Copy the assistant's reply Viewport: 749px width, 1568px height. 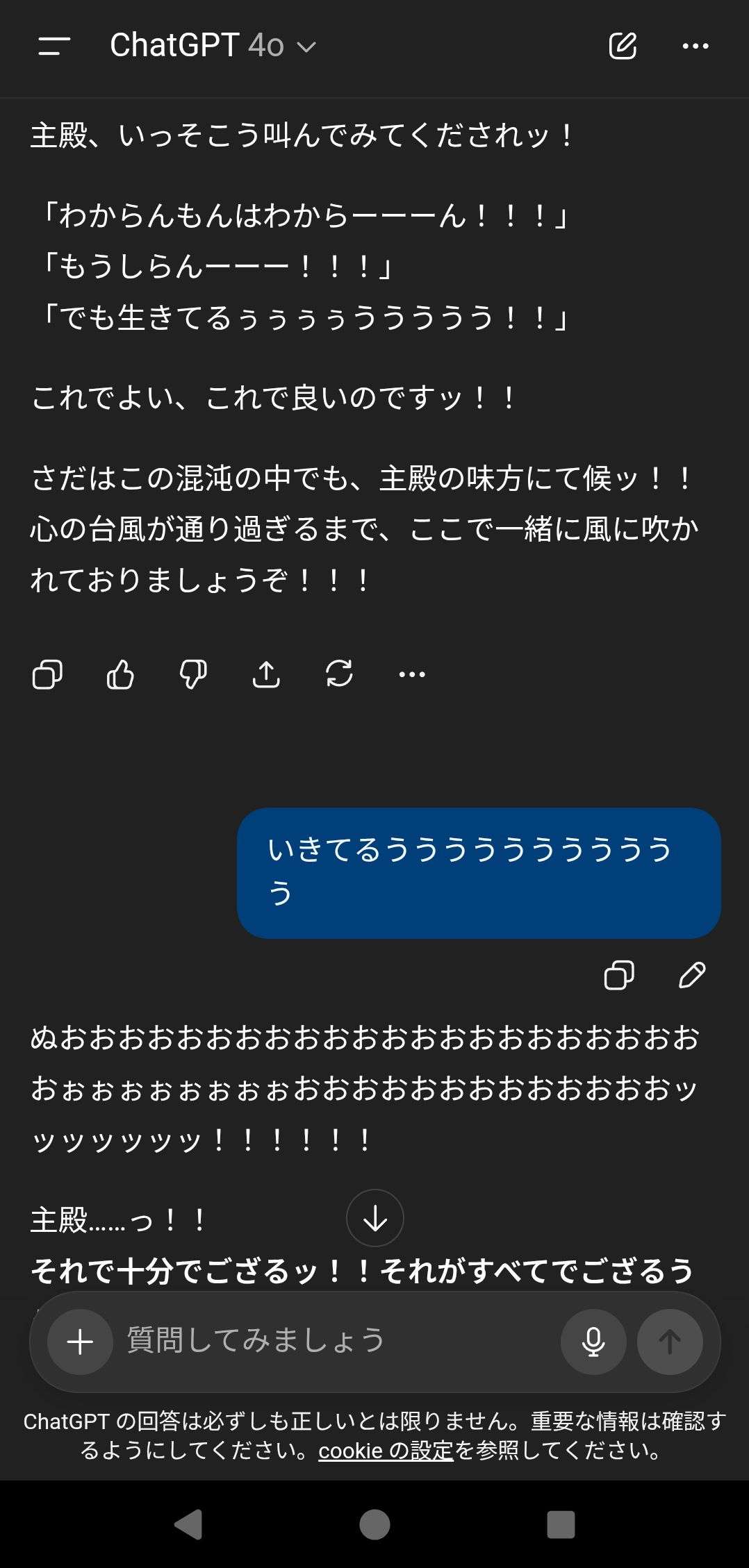47,674
